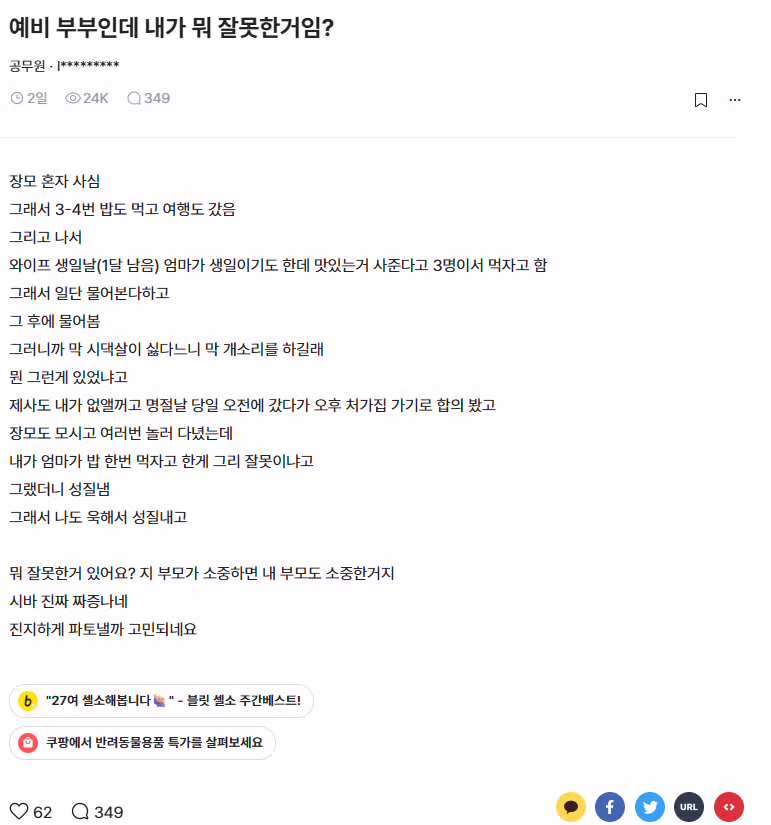This screenshot has height=825, width=771.
Task: Share post on Twitter
Action: tap(649, 807)
